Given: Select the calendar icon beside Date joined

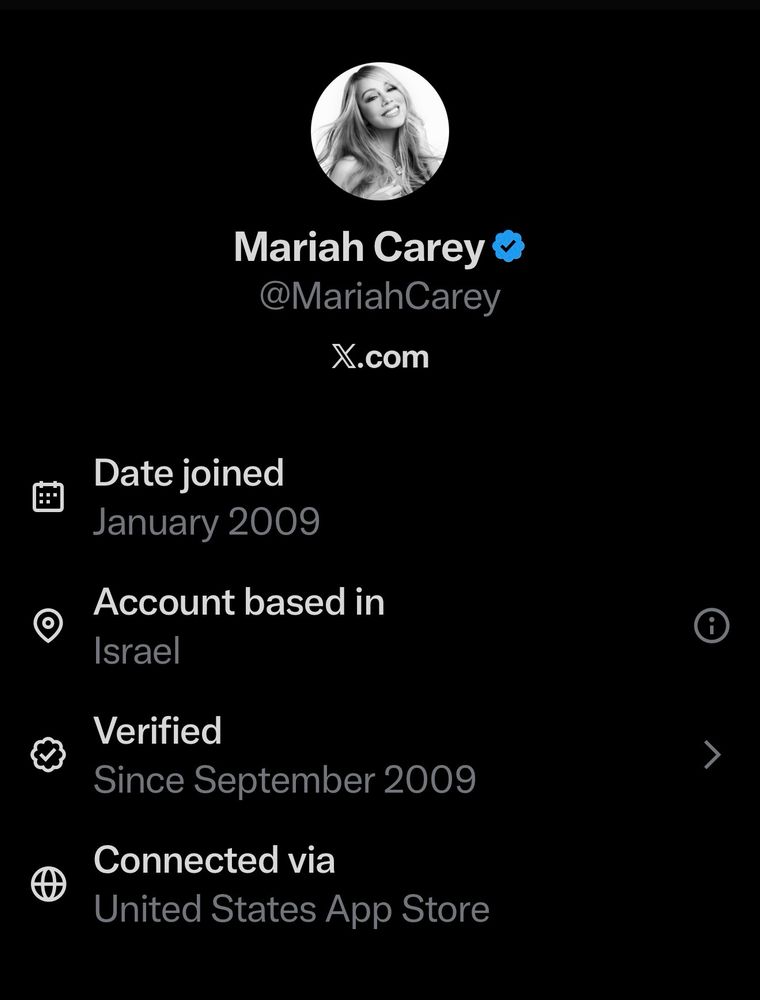Looking at the screenshot, I should click(46, 496).
